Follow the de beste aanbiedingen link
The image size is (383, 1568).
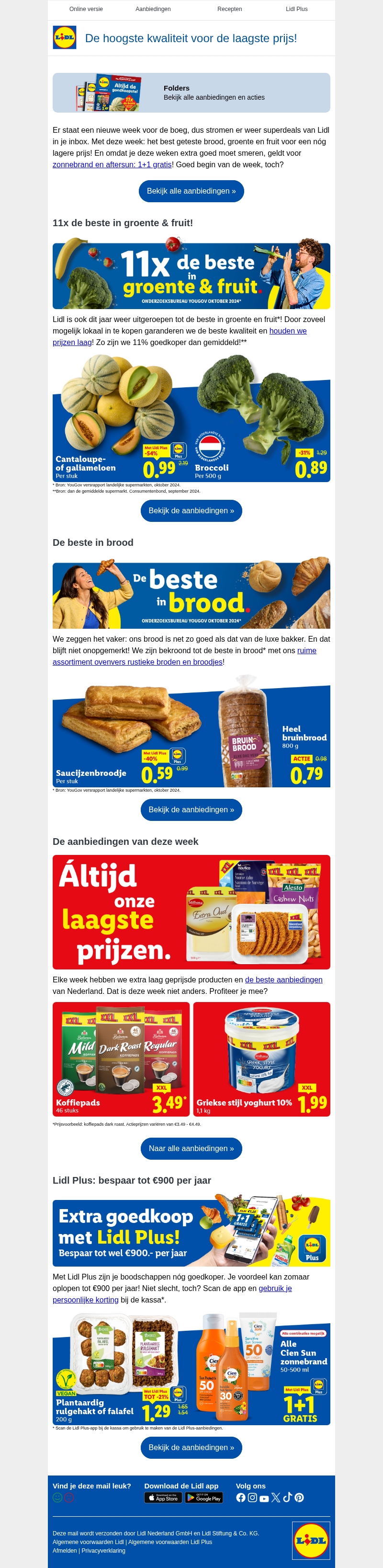pyautogui.click(x=283, y=980)
